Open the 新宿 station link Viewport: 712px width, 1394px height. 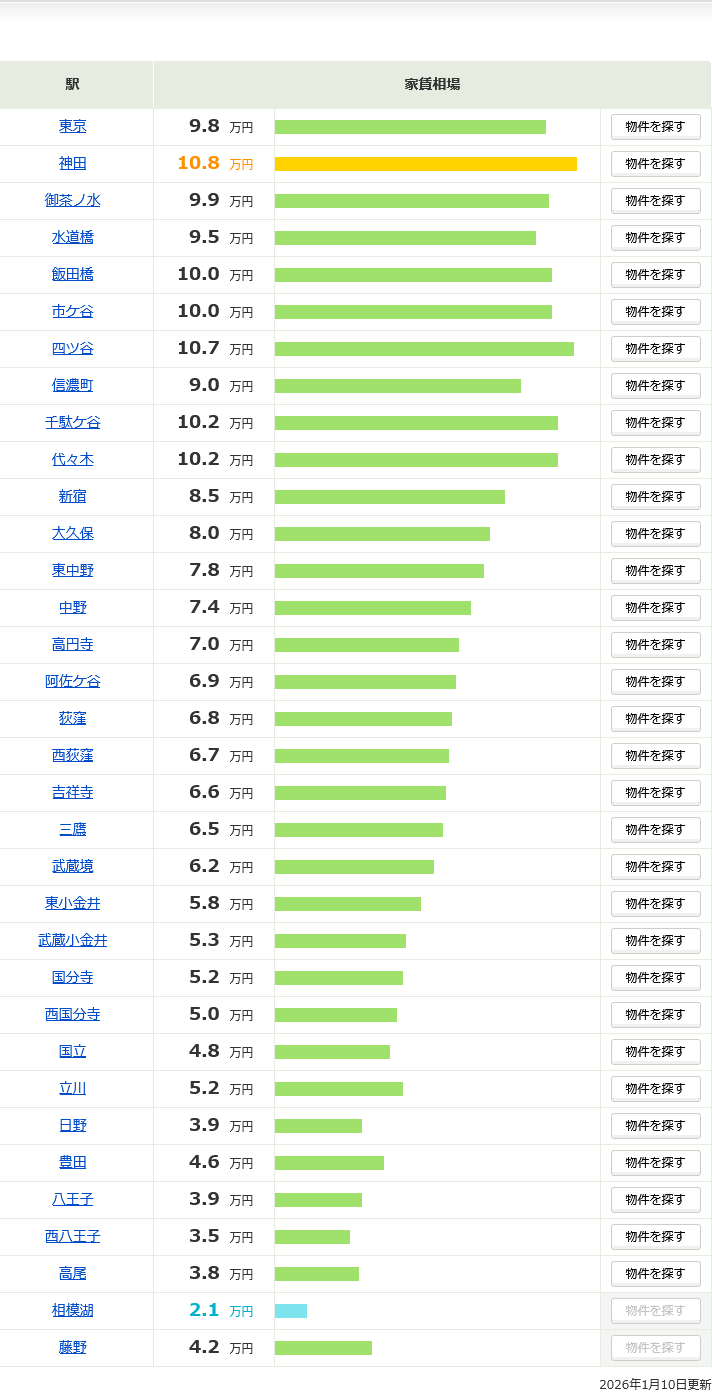[72, 496]
